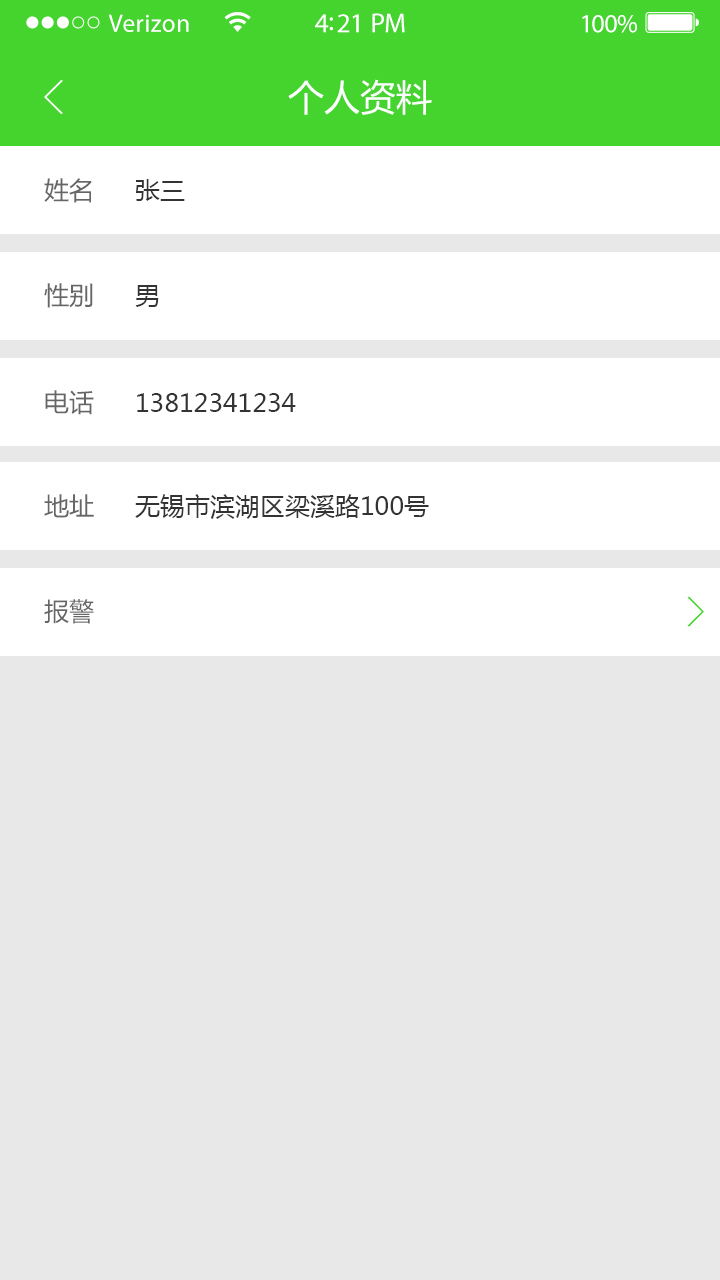Viewport: 720px width, 1280px height.
Task: Change the 性别 value 男
Action: point(147,296)
